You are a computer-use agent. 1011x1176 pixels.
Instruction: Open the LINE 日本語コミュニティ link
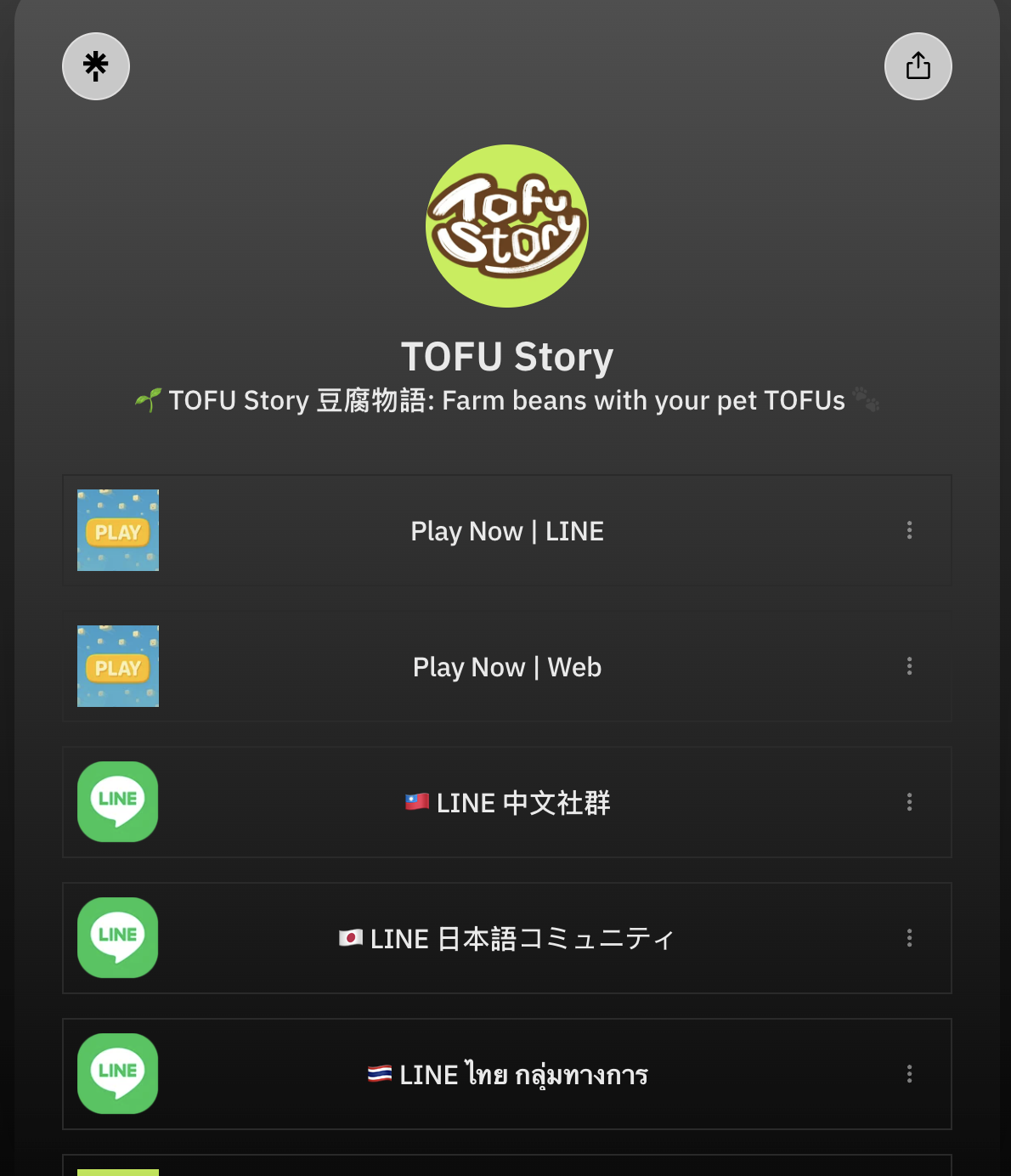click(506, 937)
